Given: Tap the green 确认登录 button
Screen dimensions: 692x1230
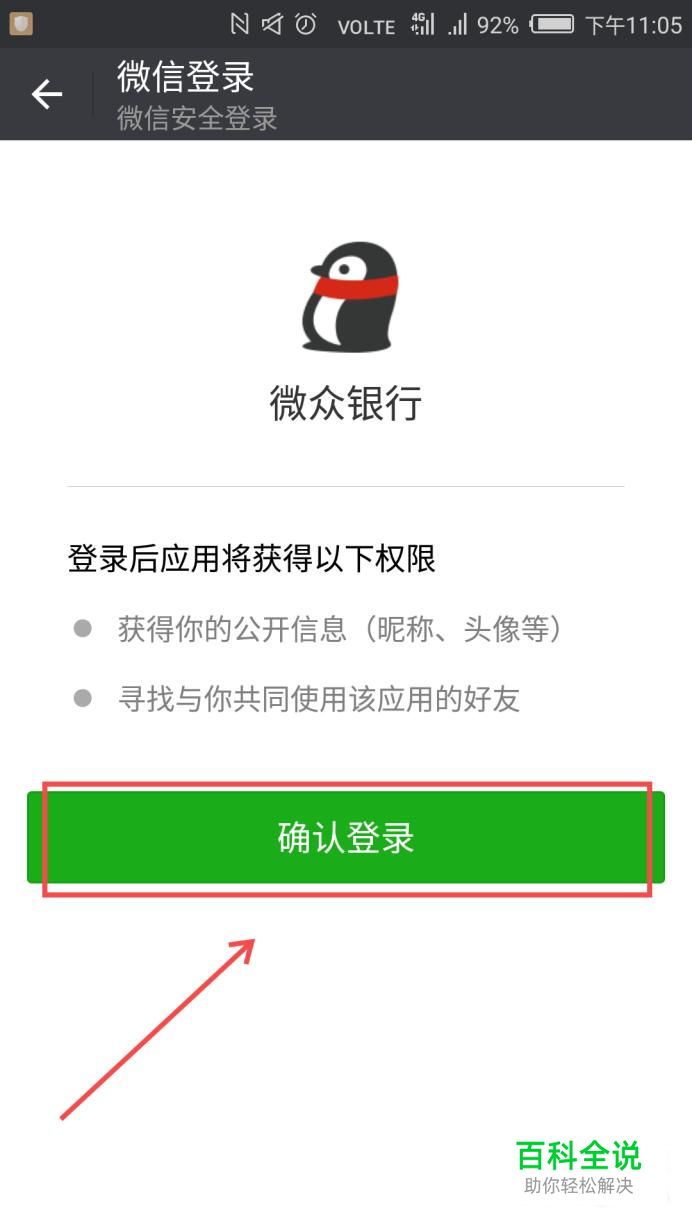Looking at the screenshot, I should [346, 837].
